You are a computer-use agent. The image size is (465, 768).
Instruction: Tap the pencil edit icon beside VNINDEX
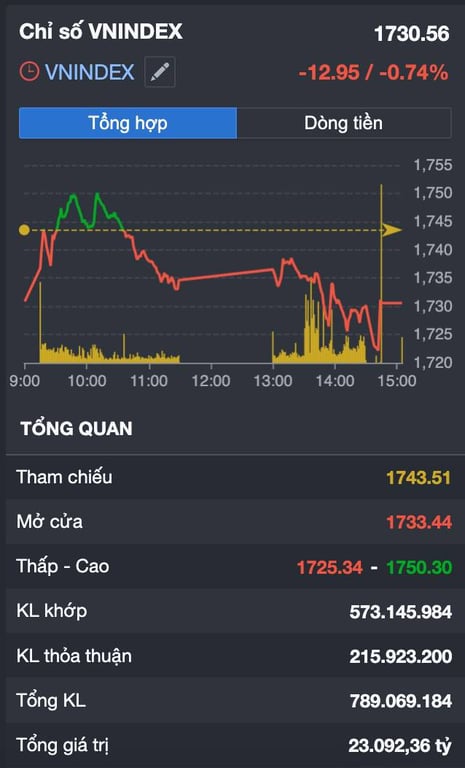click(x=160, y=72)
